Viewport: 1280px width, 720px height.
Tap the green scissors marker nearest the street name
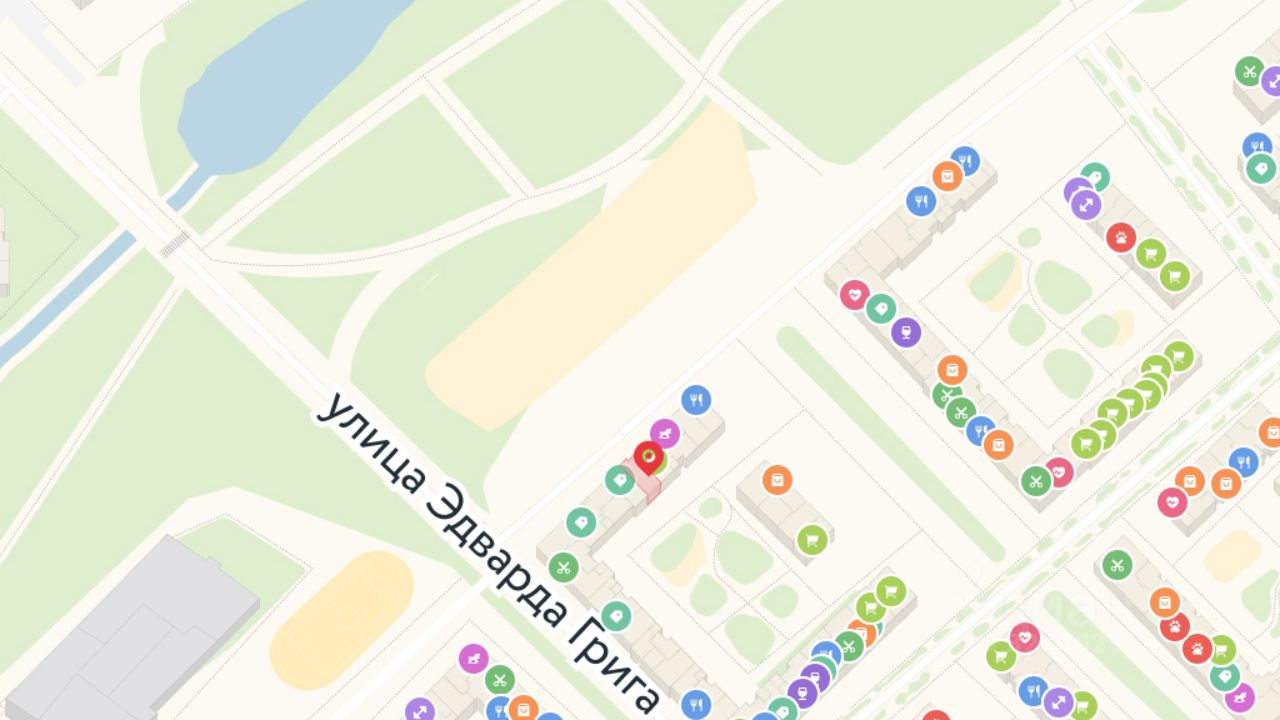pos(564,567)
